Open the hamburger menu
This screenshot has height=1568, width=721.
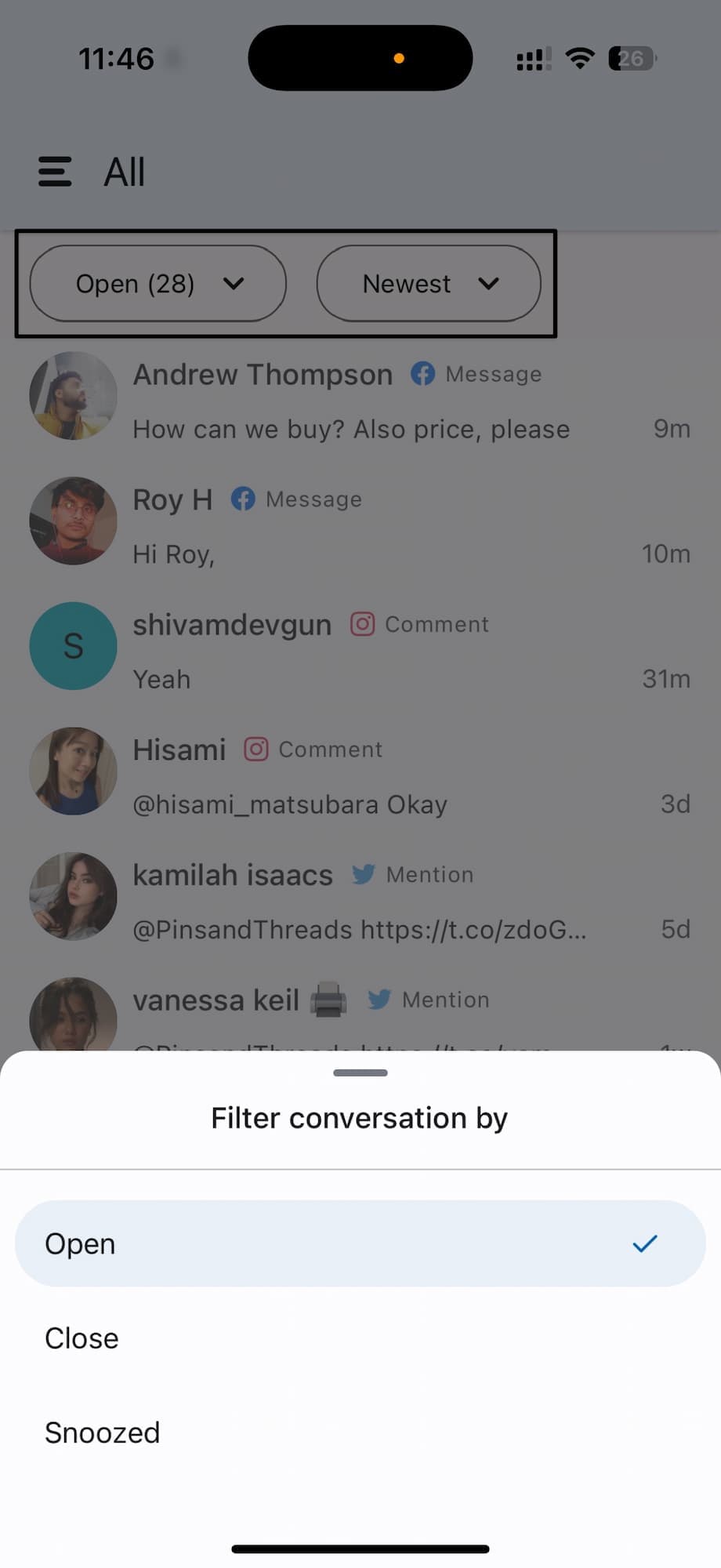click(x=55, y=172)
